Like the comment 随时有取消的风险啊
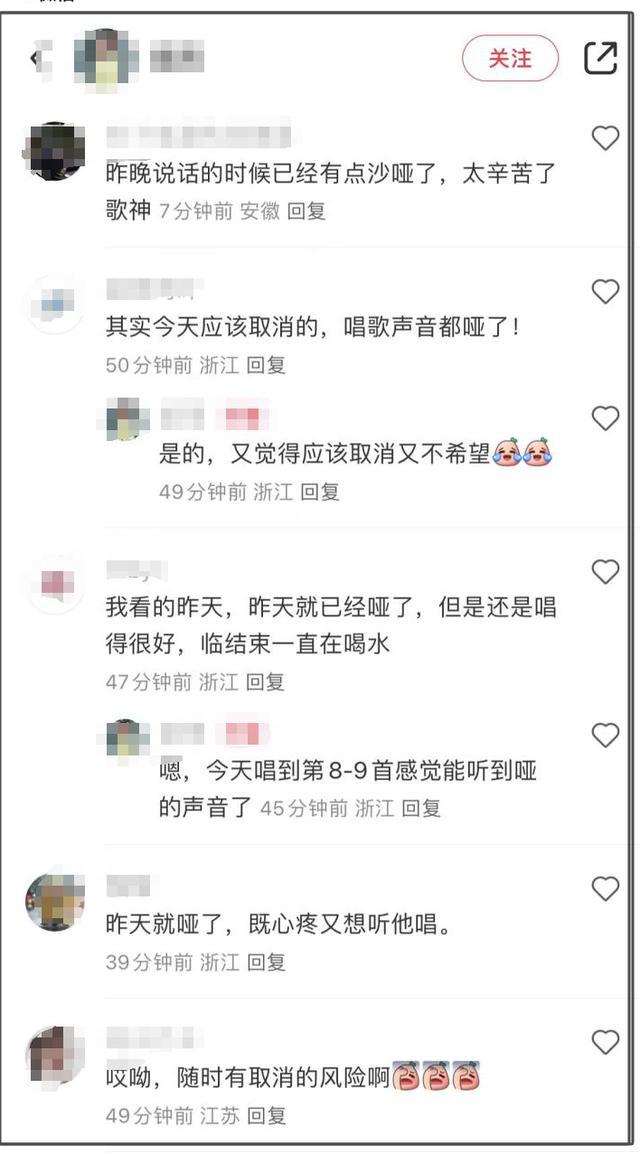Screen dimensions: 640x1173 605,1043
